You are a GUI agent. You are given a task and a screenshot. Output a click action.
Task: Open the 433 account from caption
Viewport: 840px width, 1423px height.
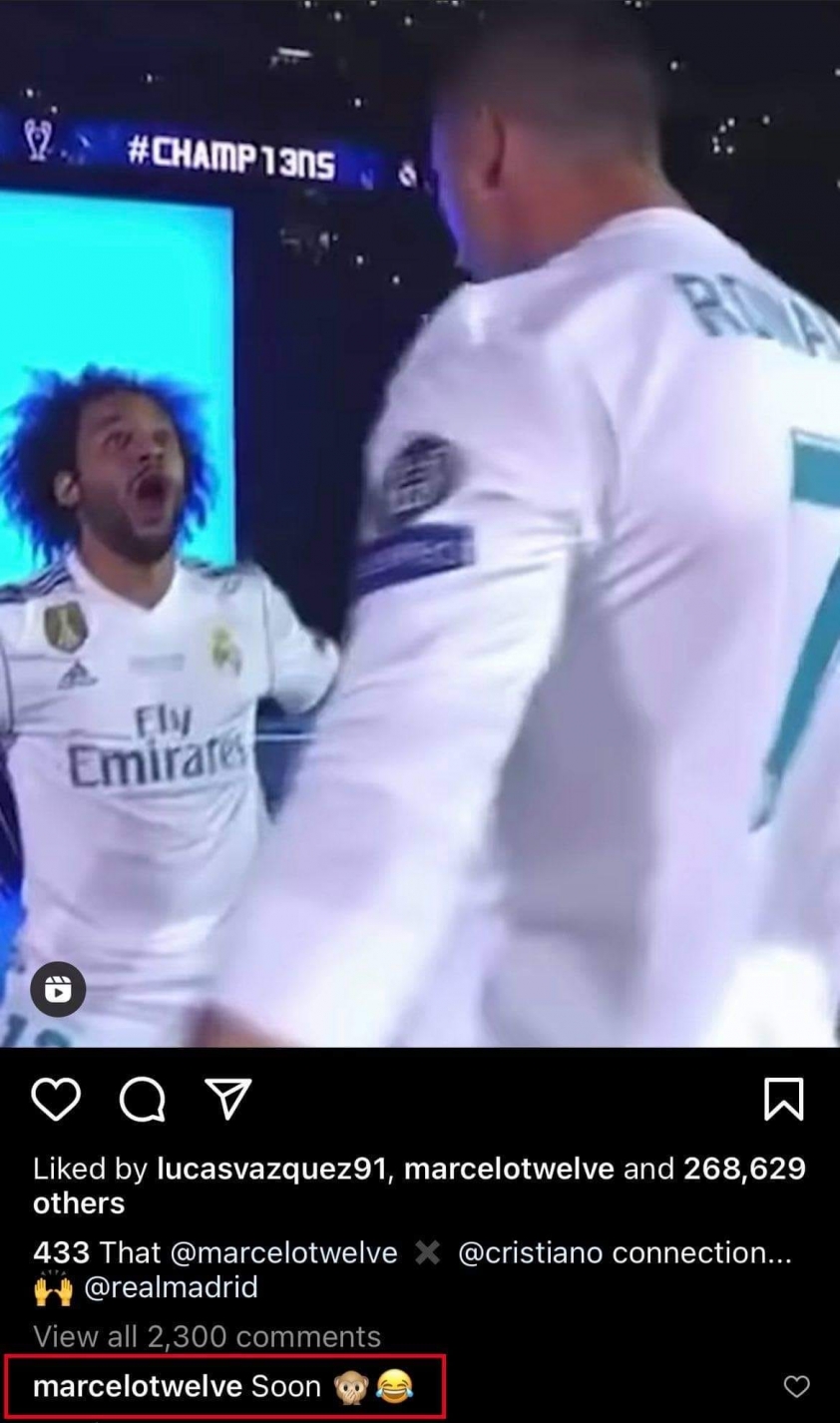[61, 1252]
